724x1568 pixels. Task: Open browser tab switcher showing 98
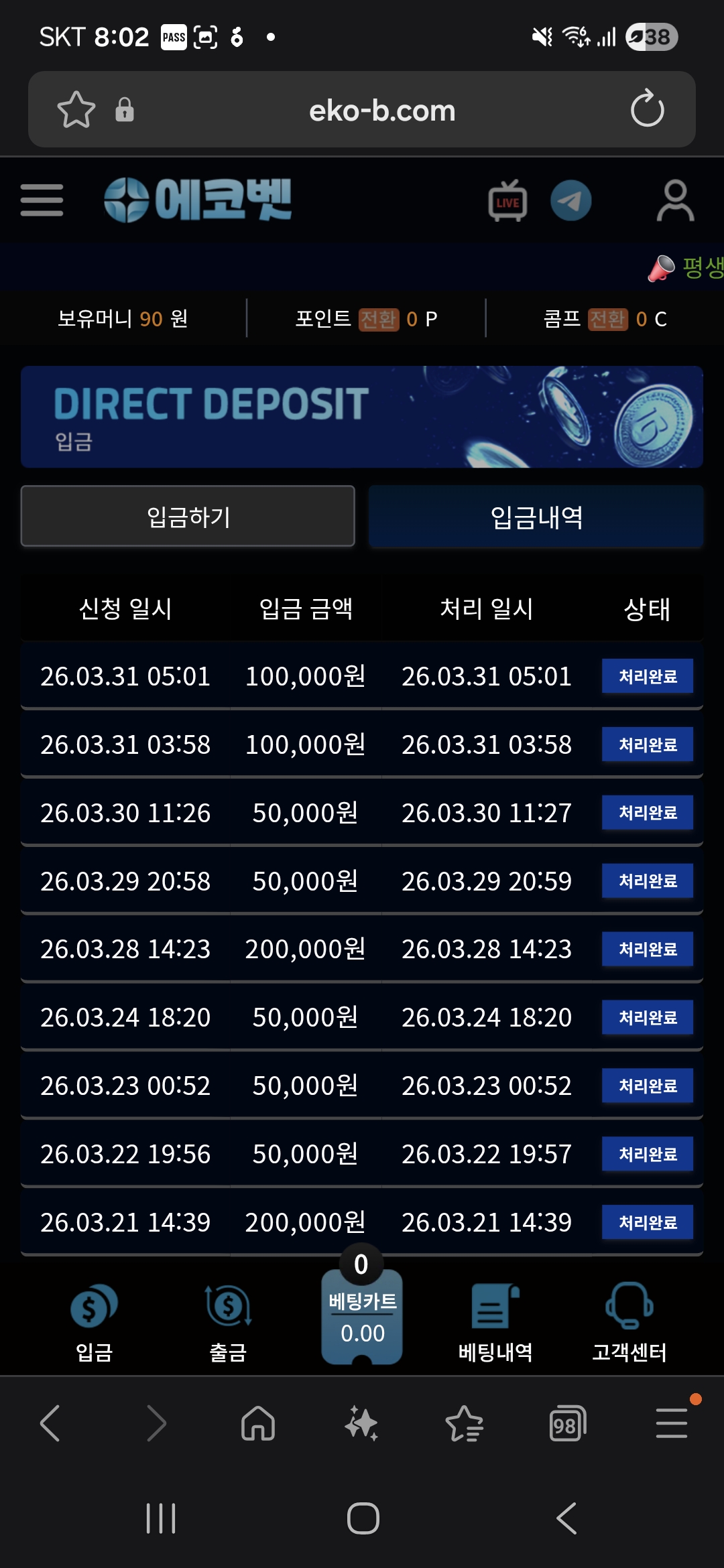click(566, 1424)
